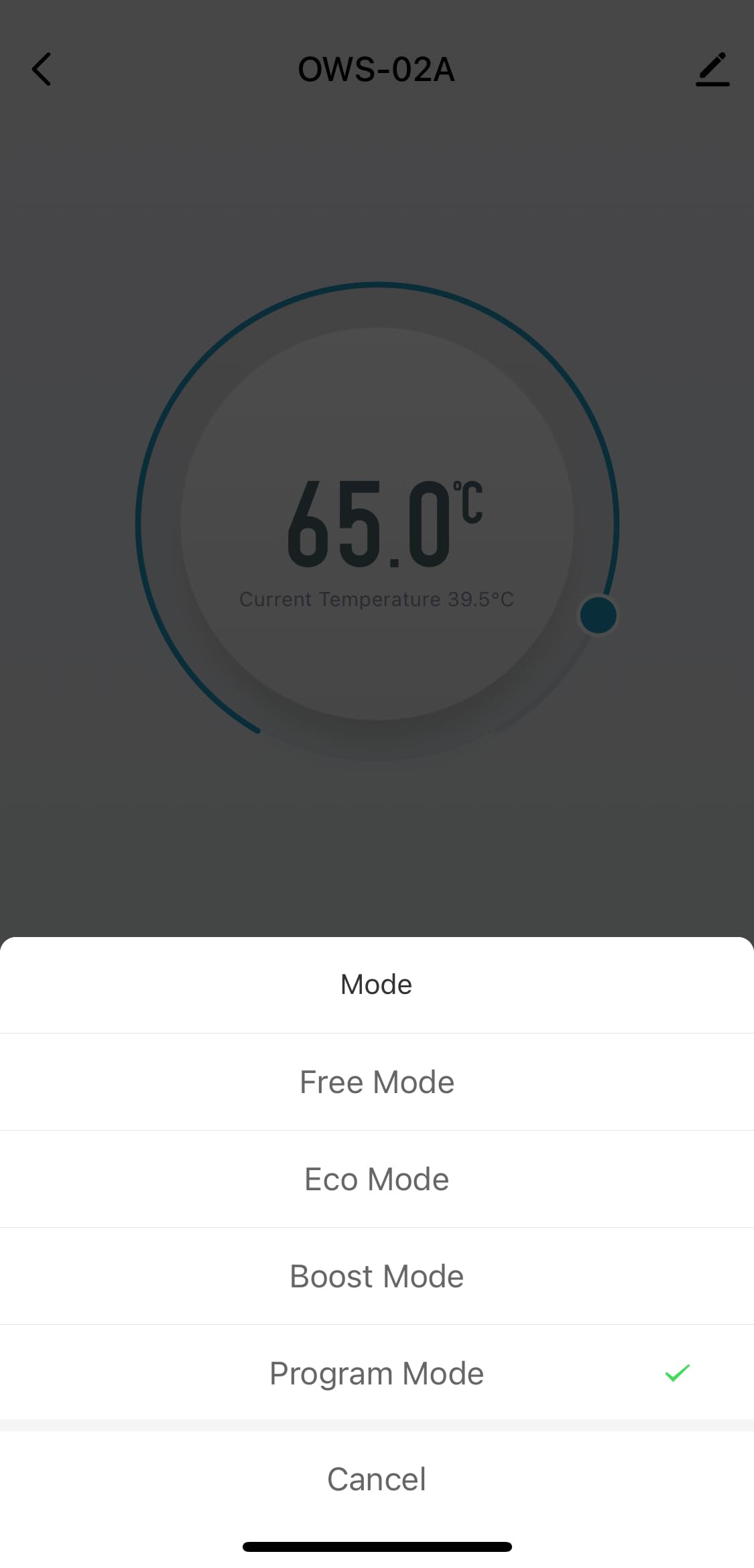Select Program Mode option
This screenshot has width=754, height=1568.
click(x=377, y=1374)
